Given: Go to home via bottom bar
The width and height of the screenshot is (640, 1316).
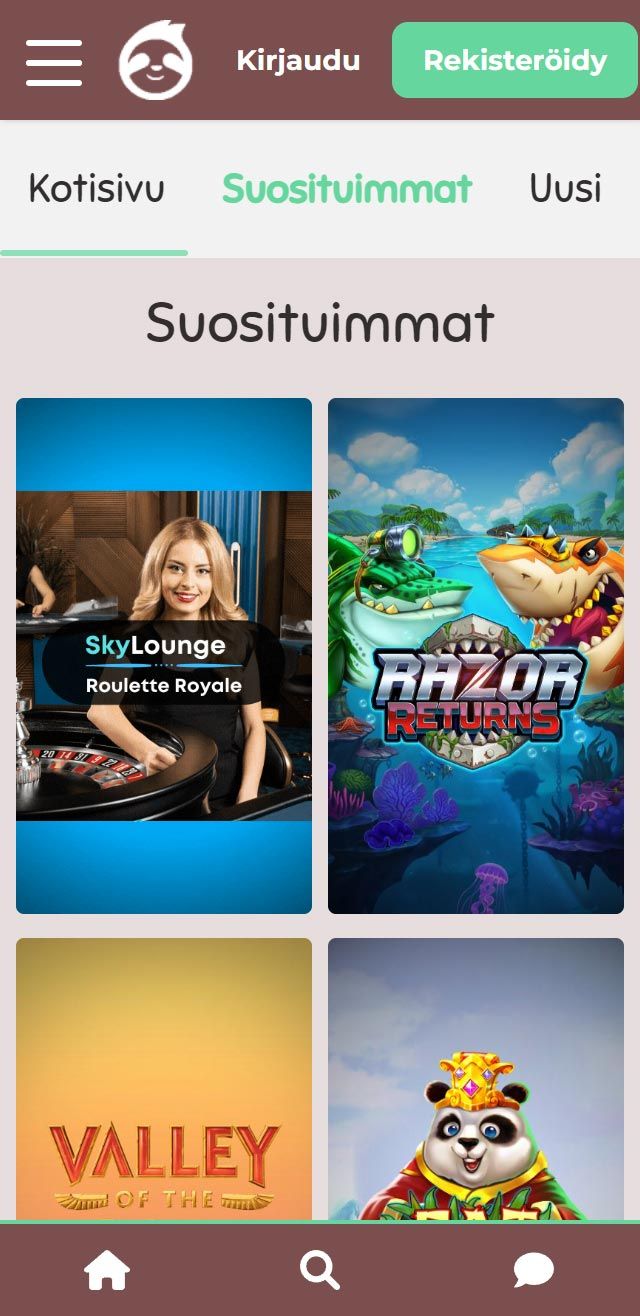Looking at the screenshot, I should [x=107, y=1270].
